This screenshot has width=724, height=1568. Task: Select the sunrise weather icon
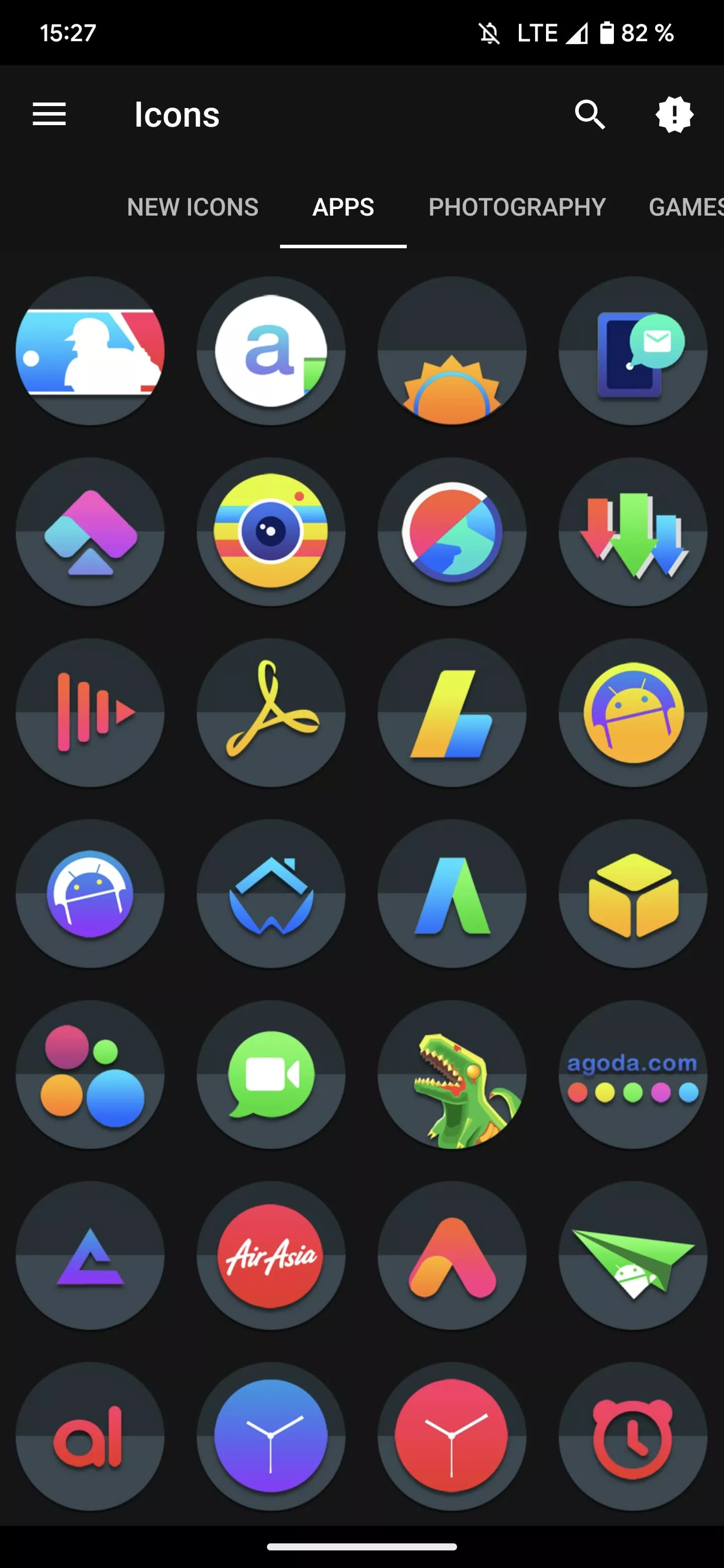coord(452,351)
